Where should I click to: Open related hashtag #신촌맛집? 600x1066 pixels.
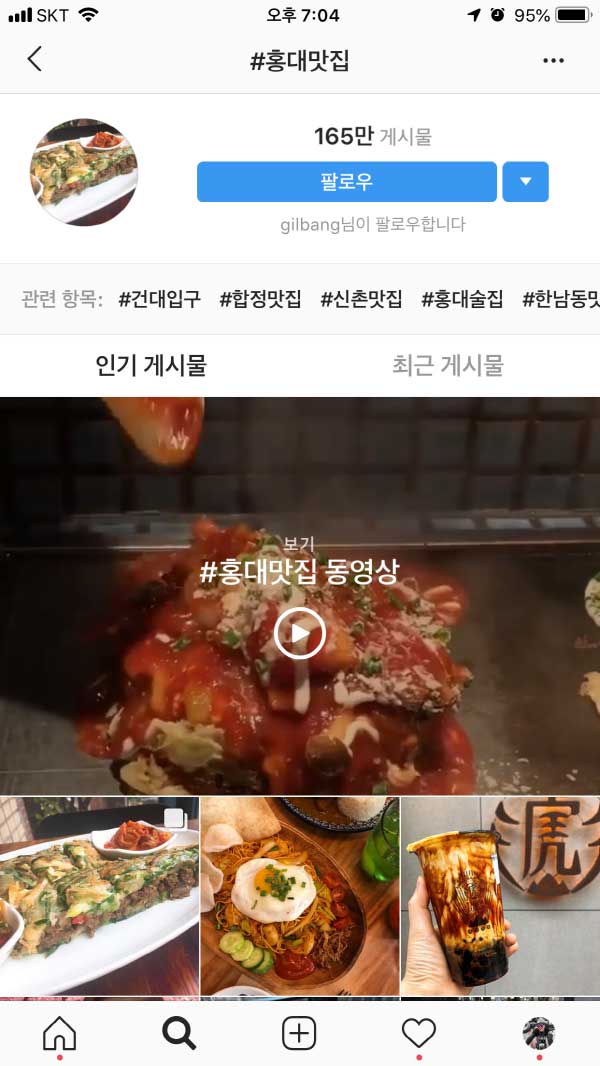click(361, 299)
